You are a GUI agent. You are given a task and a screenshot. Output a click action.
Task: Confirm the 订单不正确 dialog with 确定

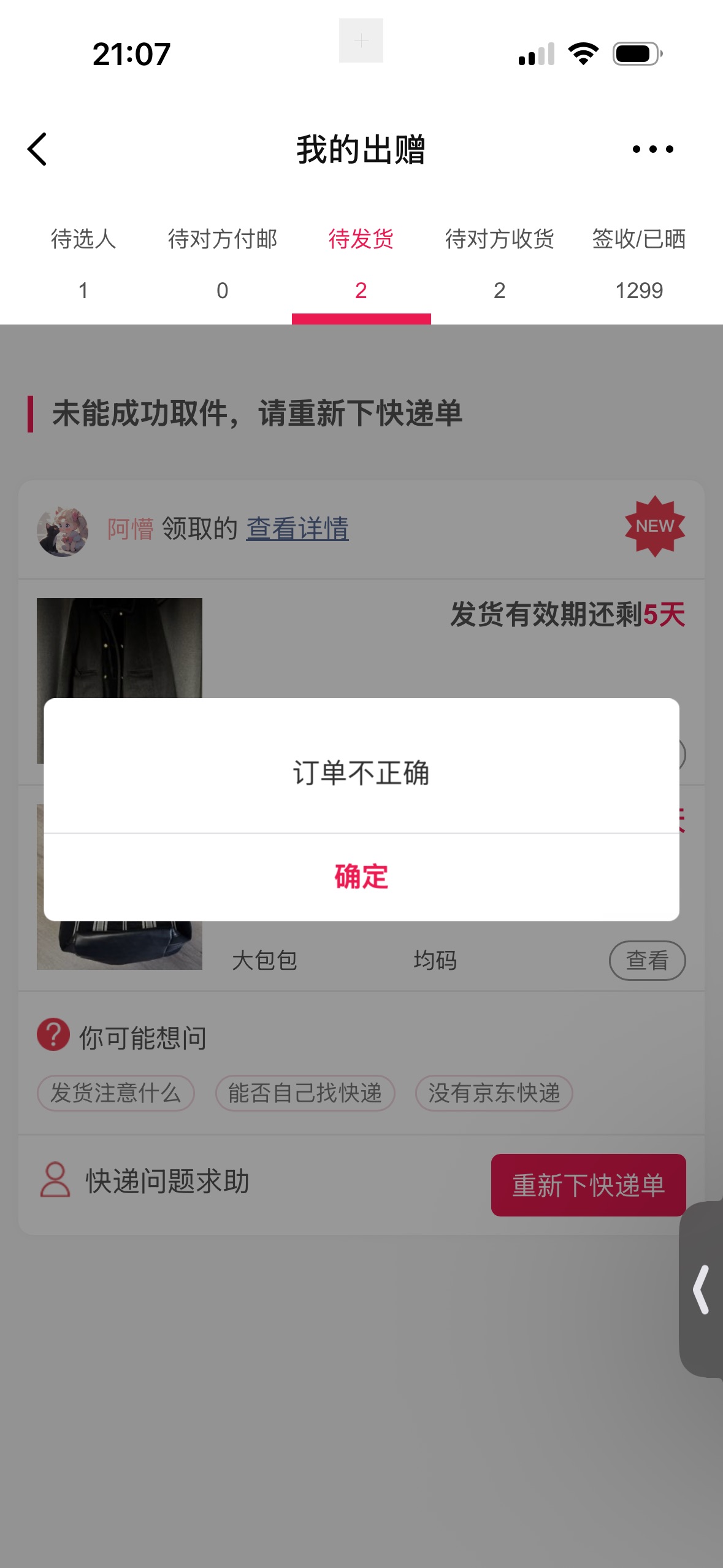pos(361,877)
